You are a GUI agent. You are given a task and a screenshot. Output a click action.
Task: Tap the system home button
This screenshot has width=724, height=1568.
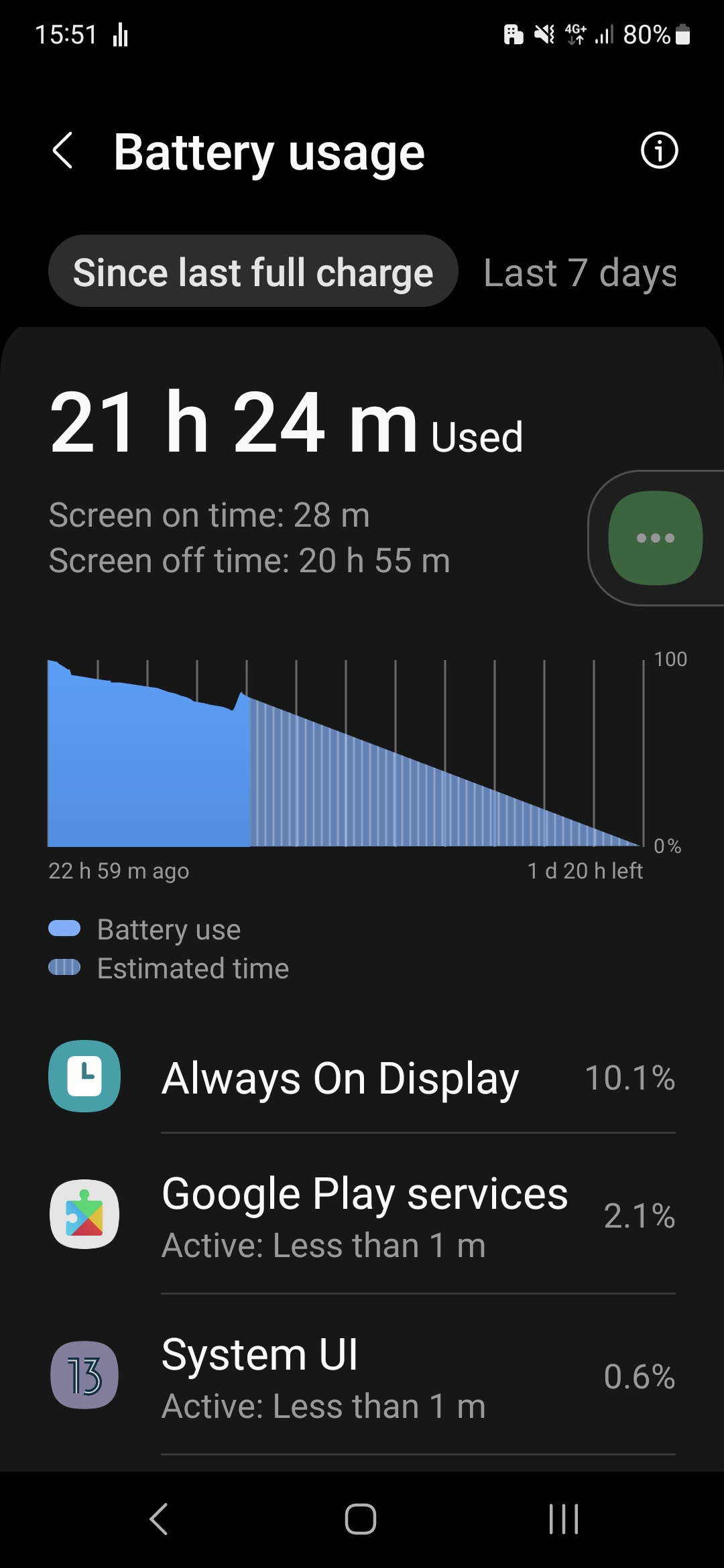(x=361, y=1519)
